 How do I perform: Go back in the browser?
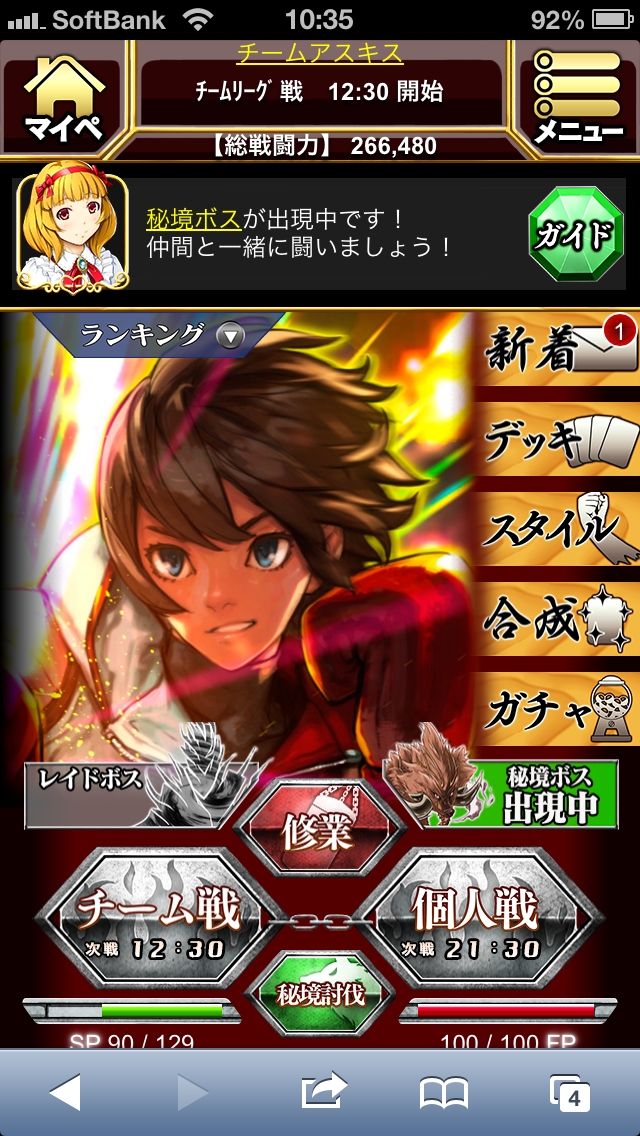click(65, 1093)
